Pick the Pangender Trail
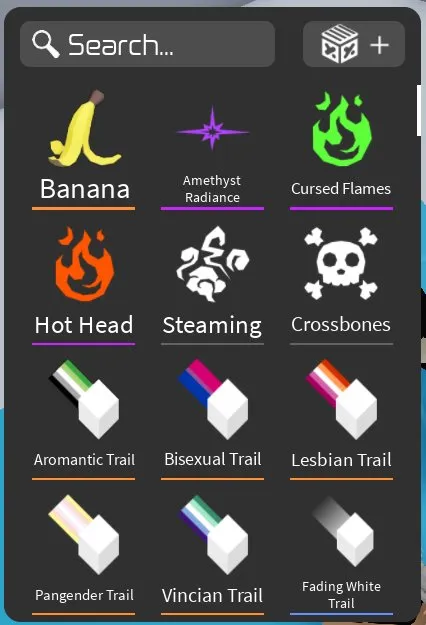 pos(84,554)
